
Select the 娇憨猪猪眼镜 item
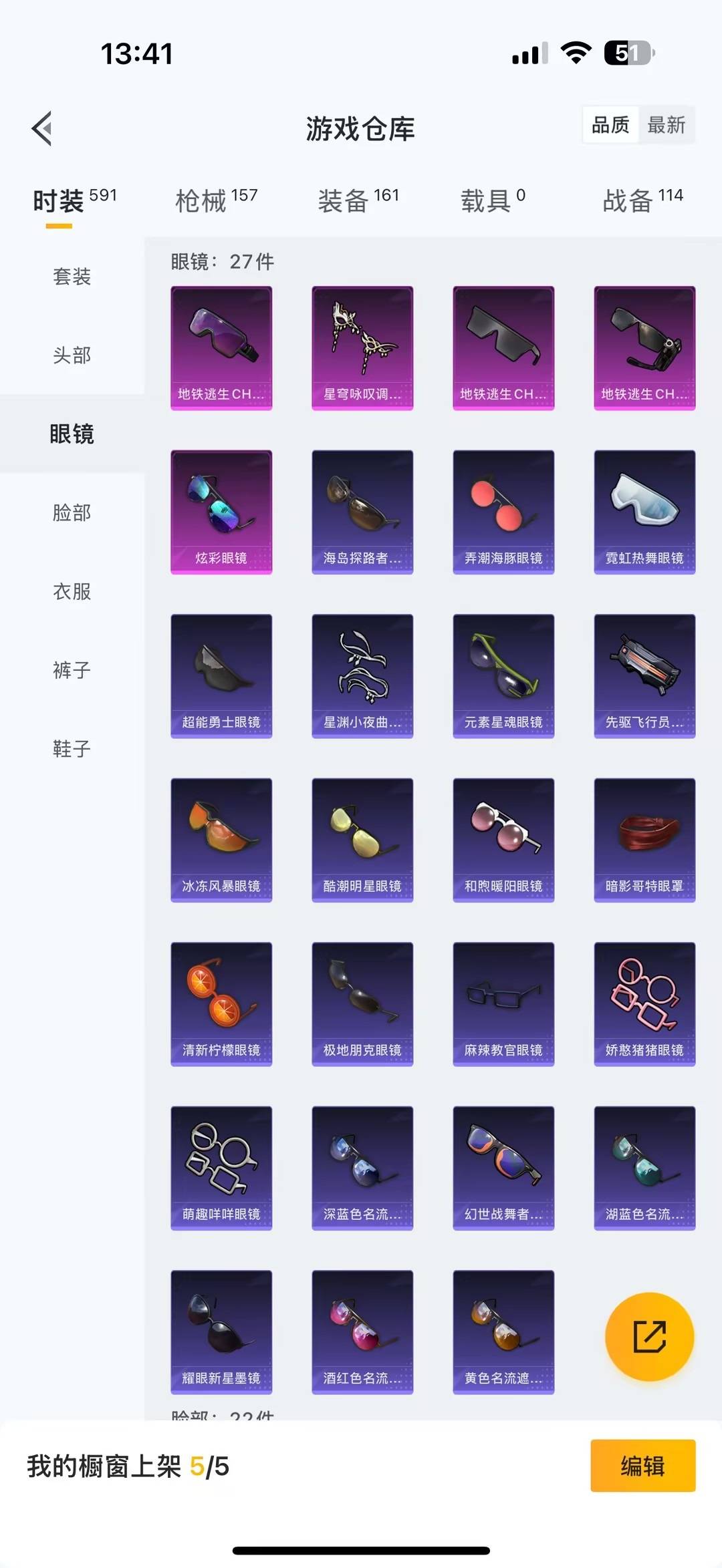coord(644,1004)
